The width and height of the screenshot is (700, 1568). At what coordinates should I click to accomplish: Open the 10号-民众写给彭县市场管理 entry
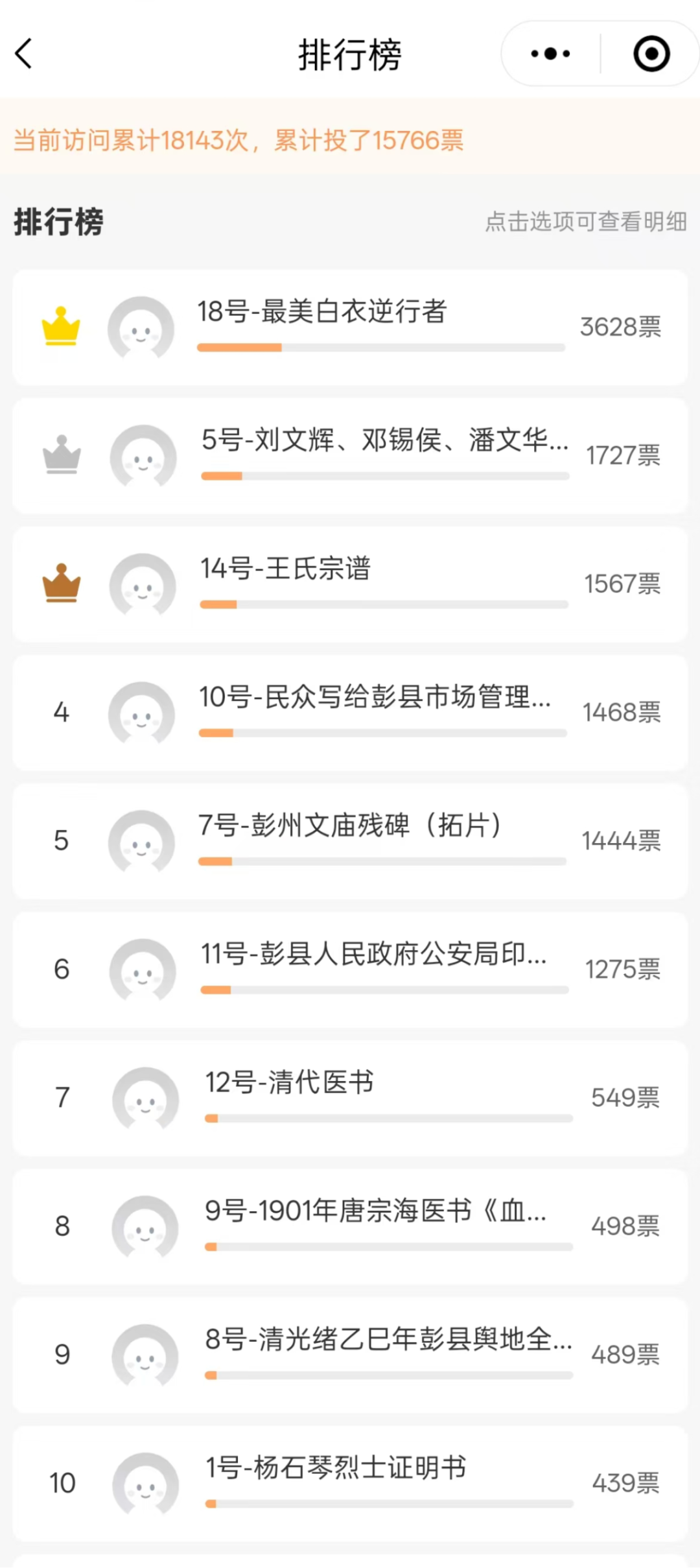pyautogui.click(x=350, y=713)
